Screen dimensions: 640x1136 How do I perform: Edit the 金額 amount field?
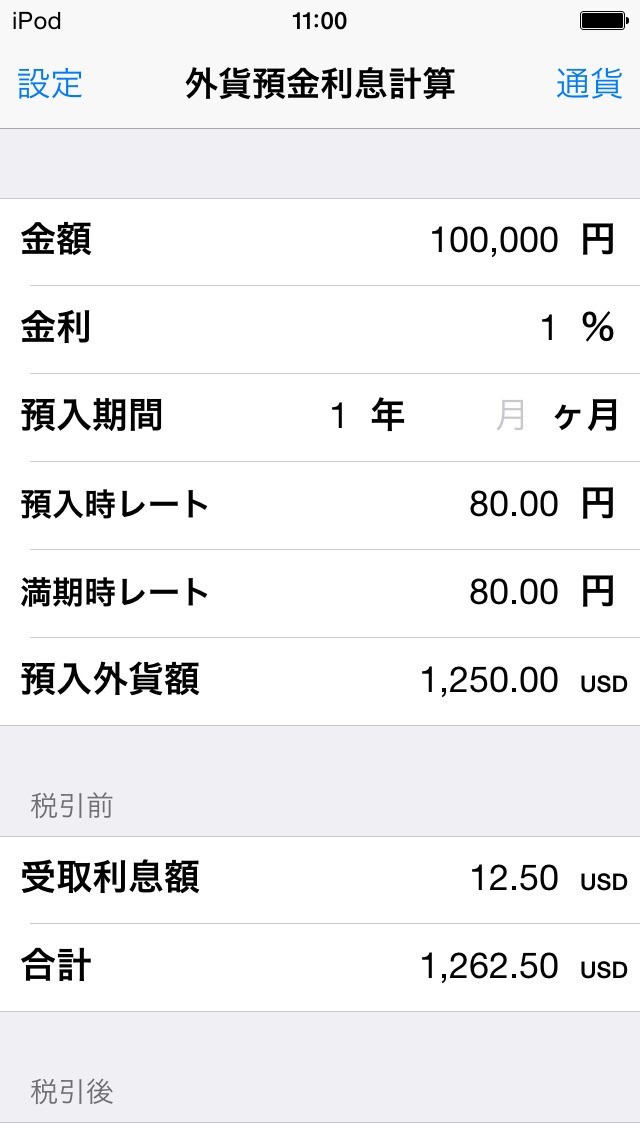point(494,241)
